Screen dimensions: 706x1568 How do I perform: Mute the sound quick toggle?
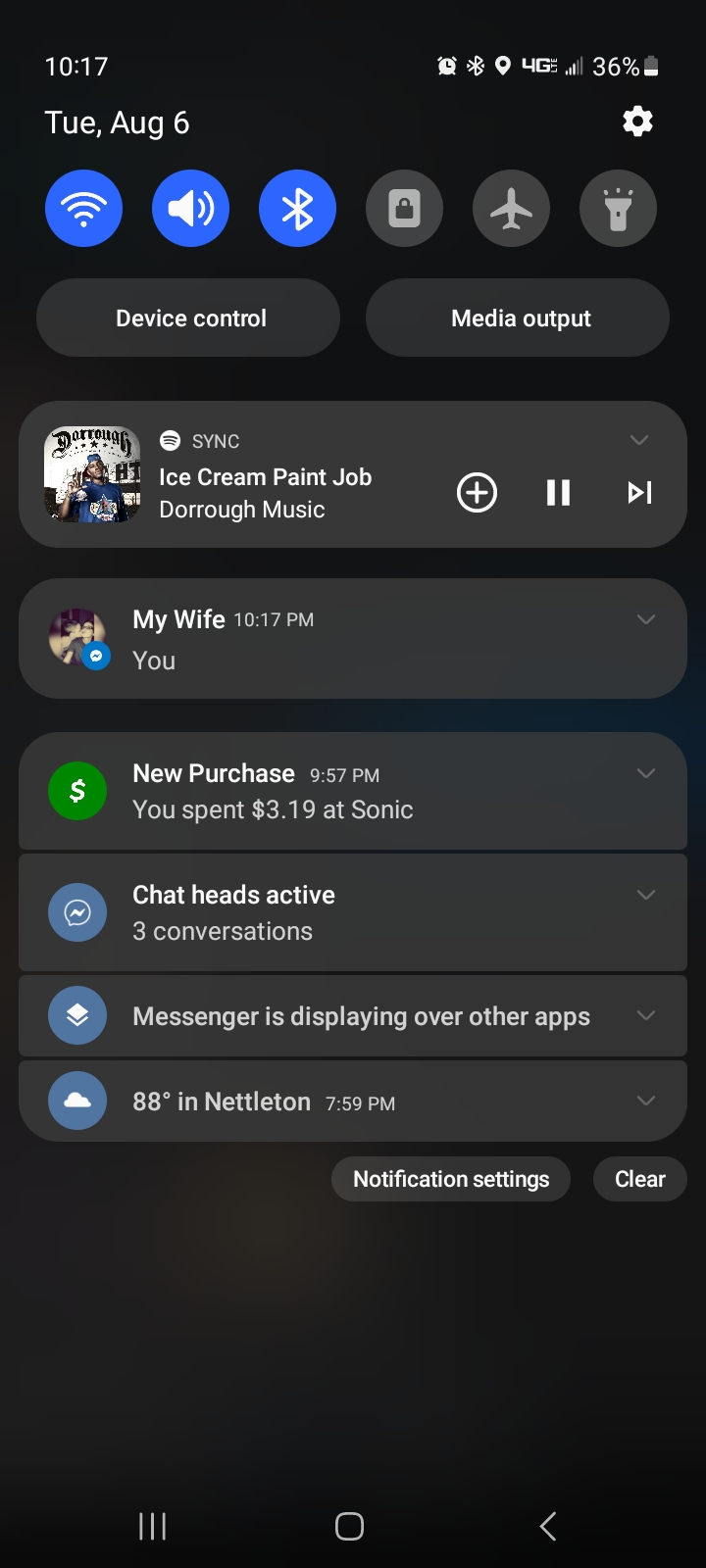190,209
